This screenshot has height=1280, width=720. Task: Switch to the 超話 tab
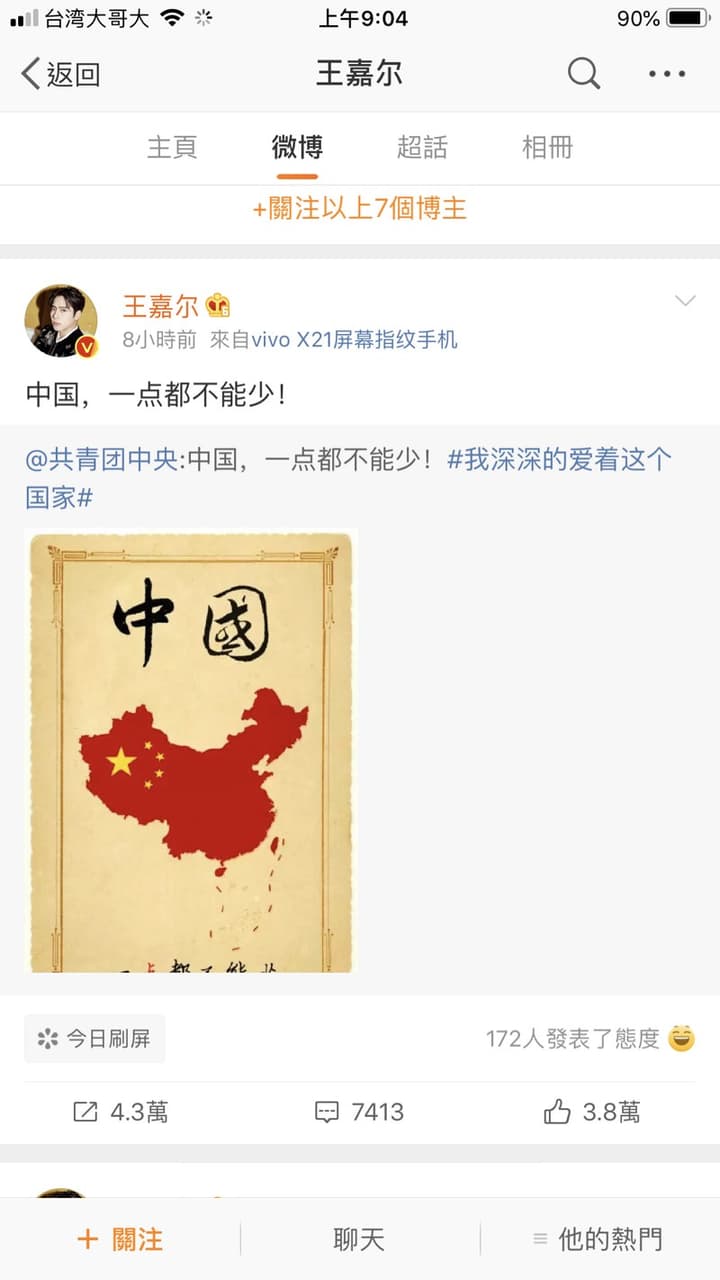point(422,147)
